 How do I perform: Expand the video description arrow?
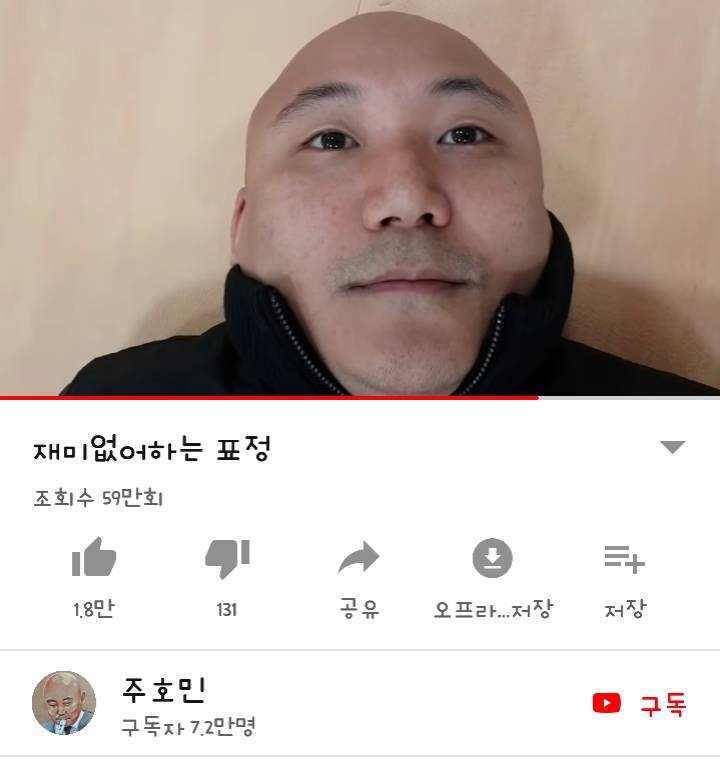pos(673,448)
